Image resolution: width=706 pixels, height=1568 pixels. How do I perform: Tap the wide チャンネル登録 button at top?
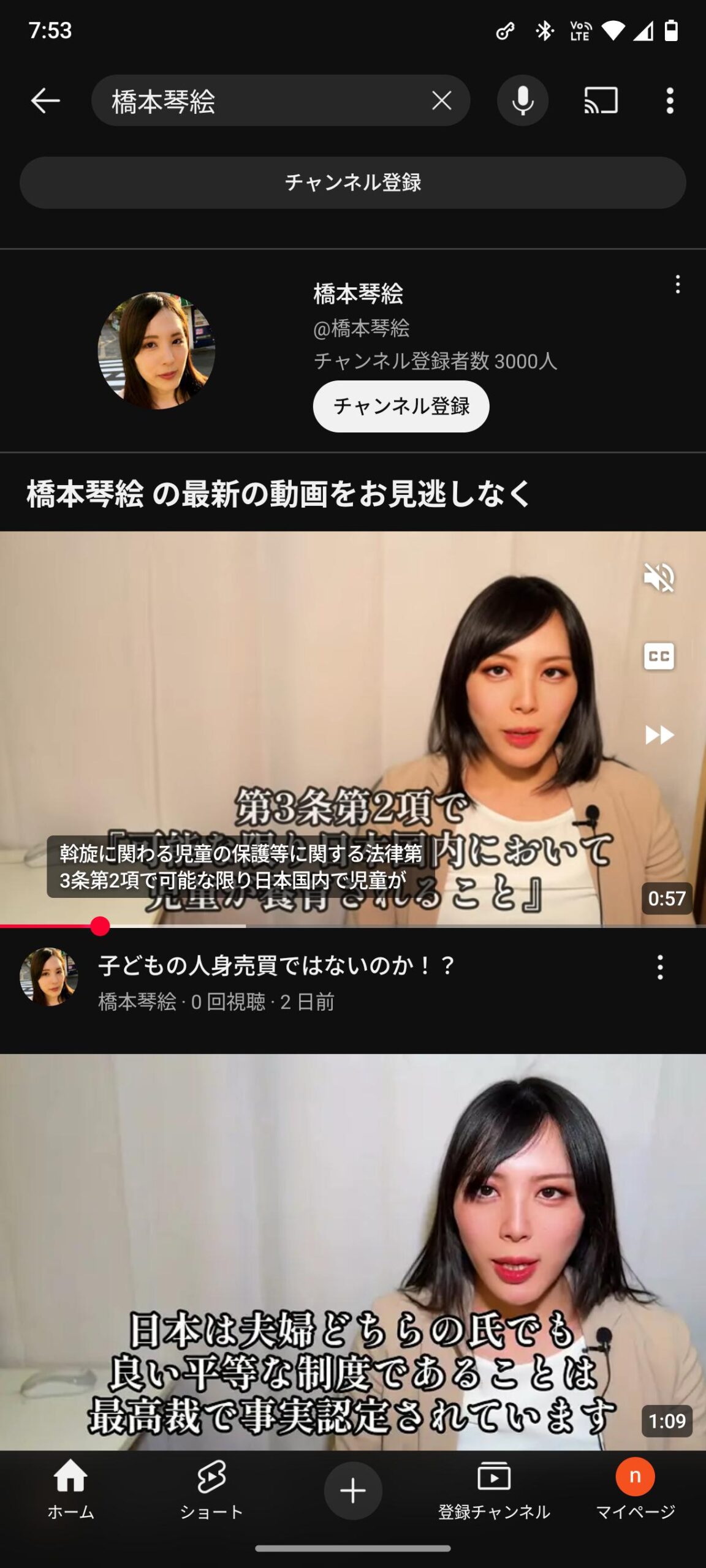point(352,183)
